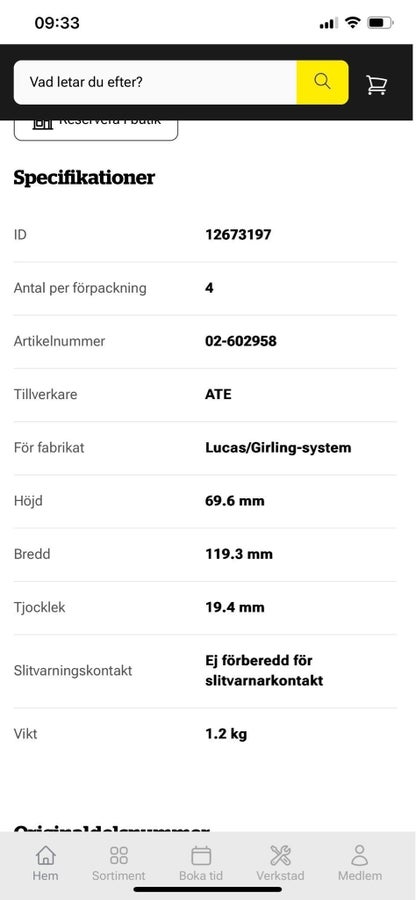416x900 pixels.
Task: Switch to the Sortiment tab
Action: click(119, 863)
